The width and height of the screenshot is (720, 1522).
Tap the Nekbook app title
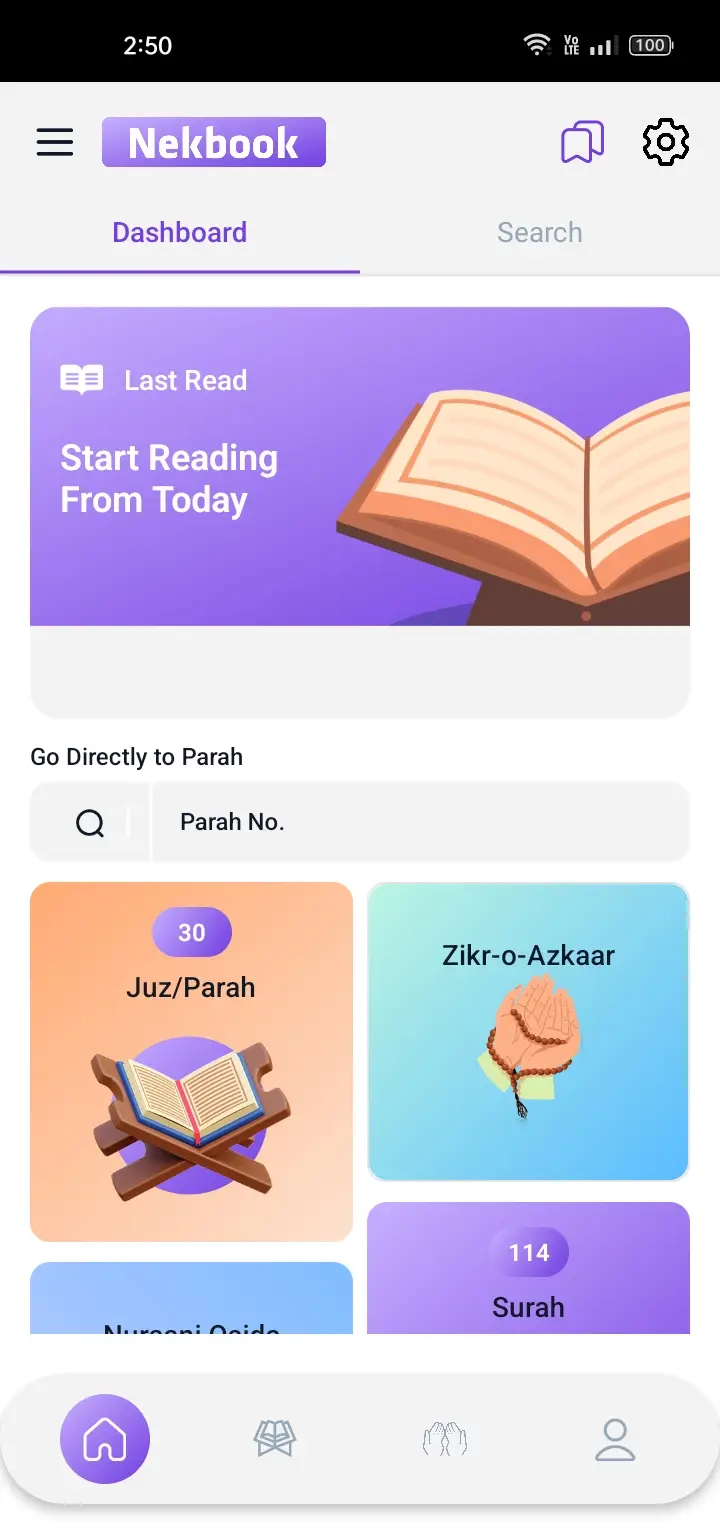(213, 141)
